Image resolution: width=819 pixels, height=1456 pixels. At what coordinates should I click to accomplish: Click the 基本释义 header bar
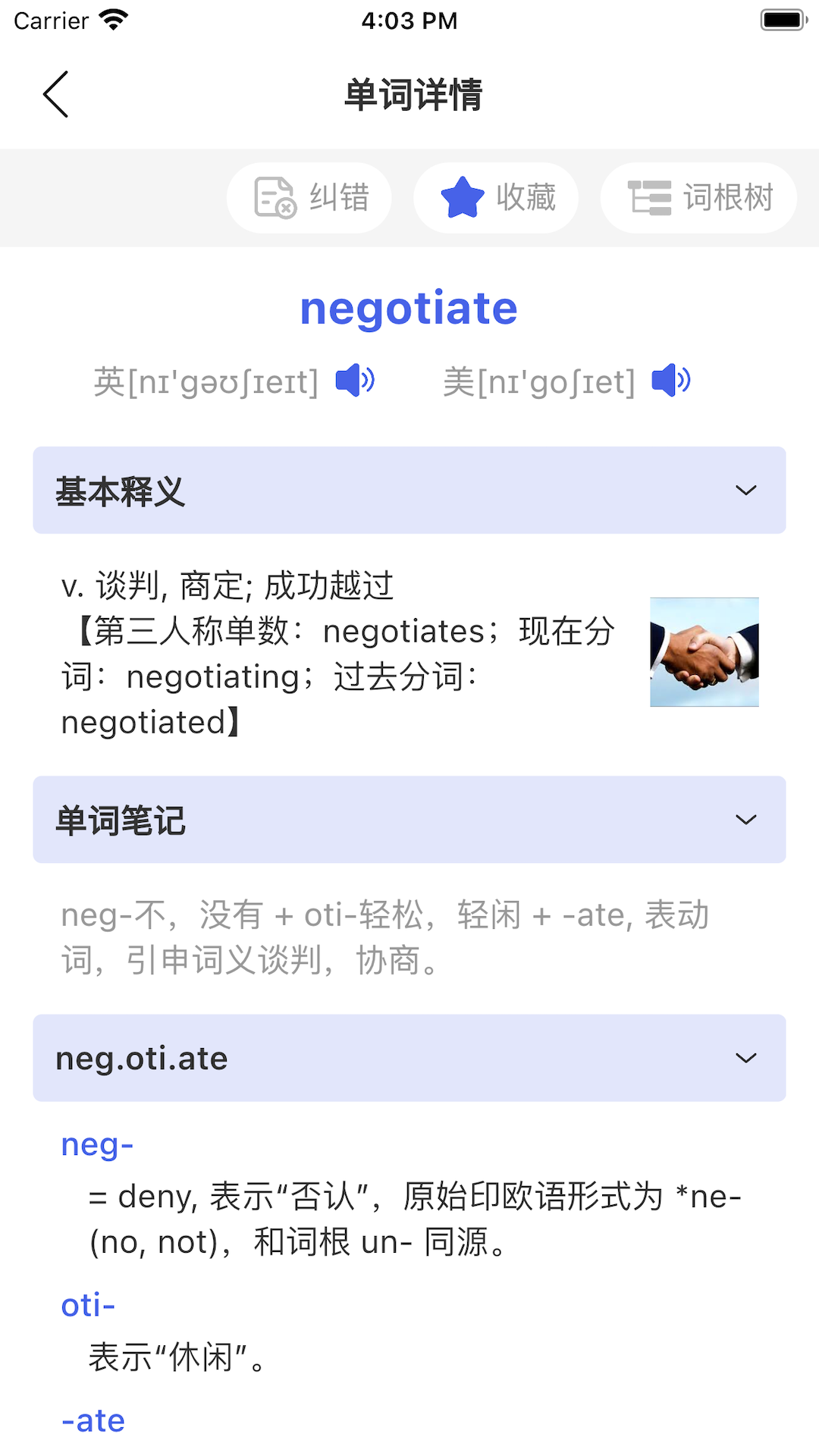click(x=409, y=489)
